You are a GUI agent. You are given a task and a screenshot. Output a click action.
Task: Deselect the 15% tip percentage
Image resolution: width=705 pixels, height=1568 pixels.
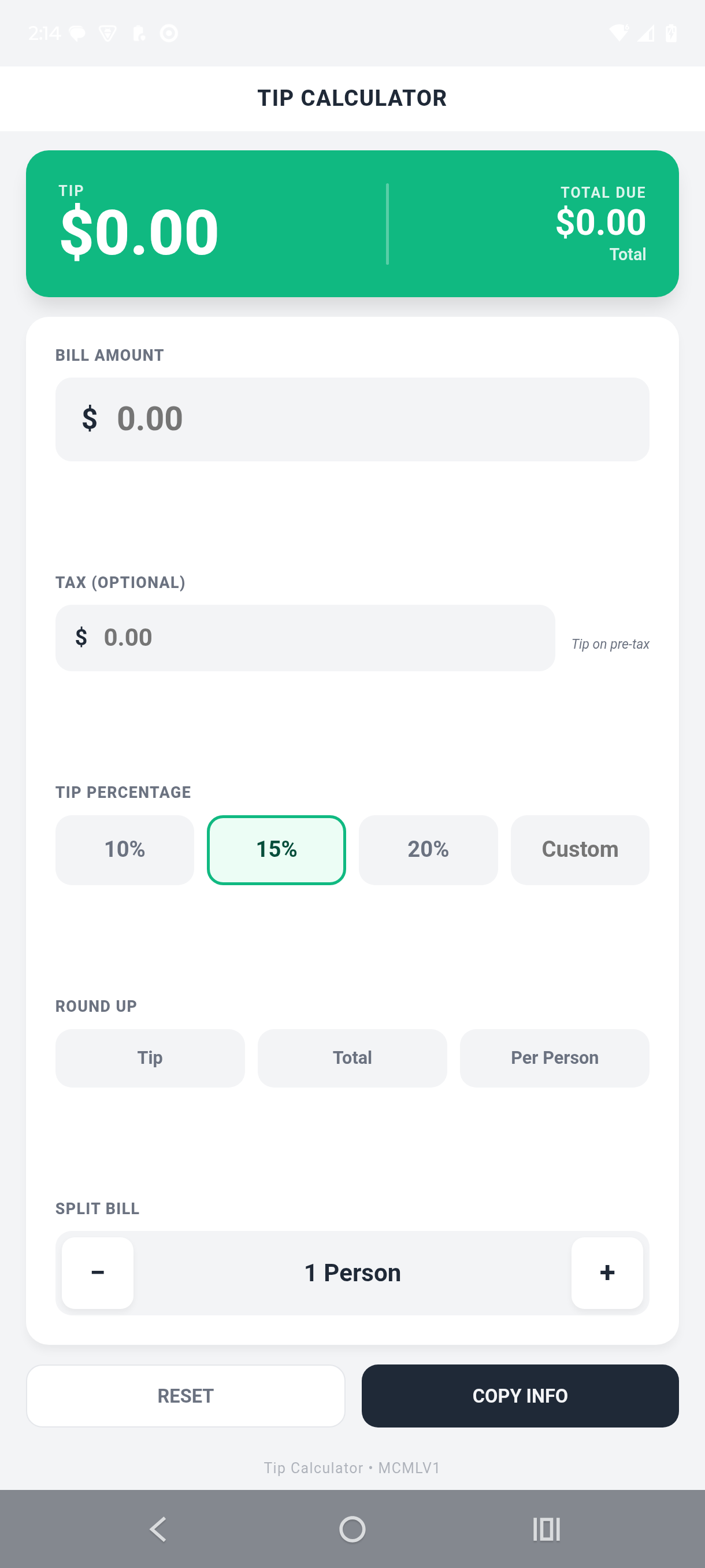click(276, 849)
